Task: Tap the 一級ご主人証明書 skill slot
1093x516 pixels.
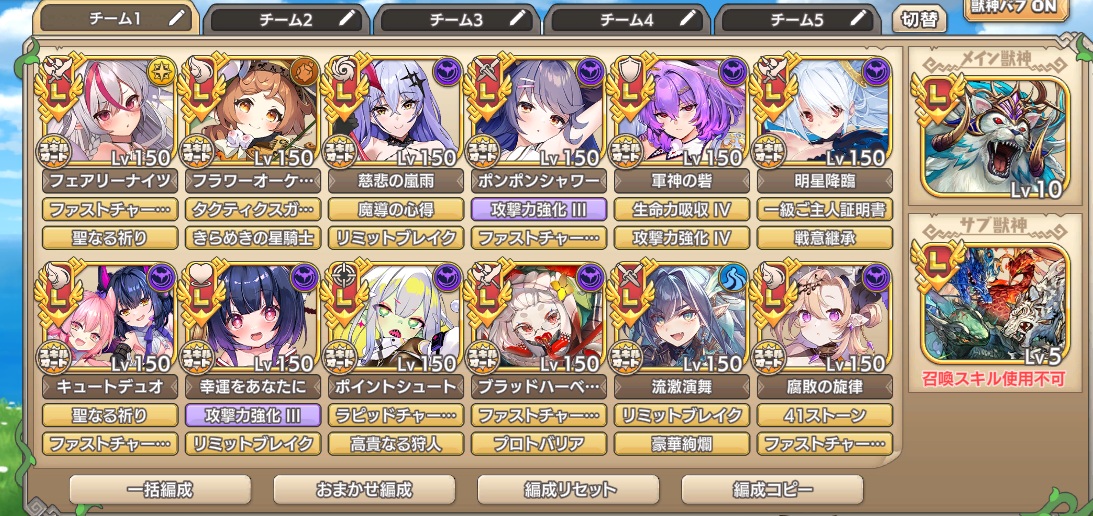Action: coord(824,209)
